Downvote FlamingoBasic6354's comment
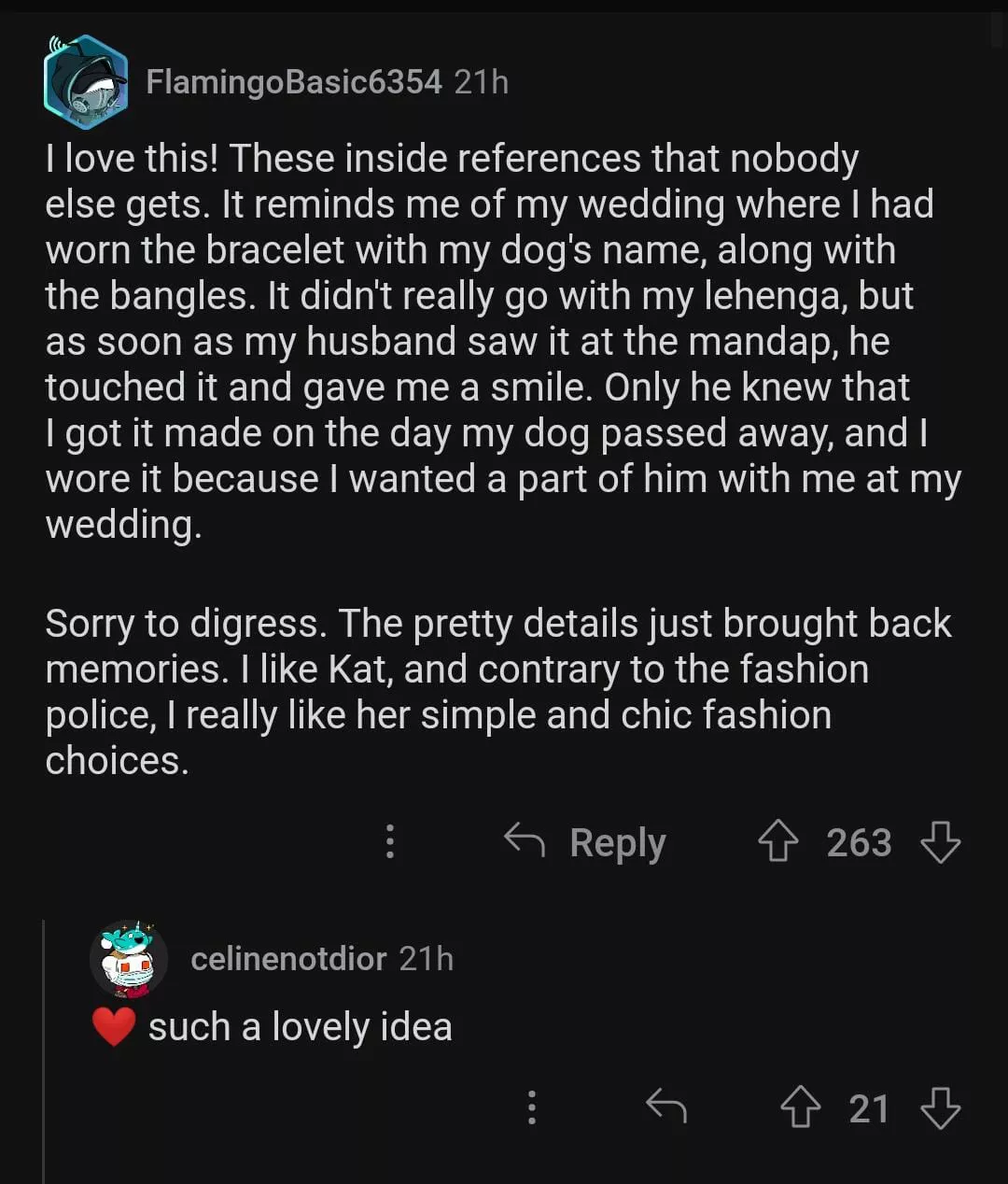The width and height of the screenshot is (1008, 1184). click(x=940, y=841)
